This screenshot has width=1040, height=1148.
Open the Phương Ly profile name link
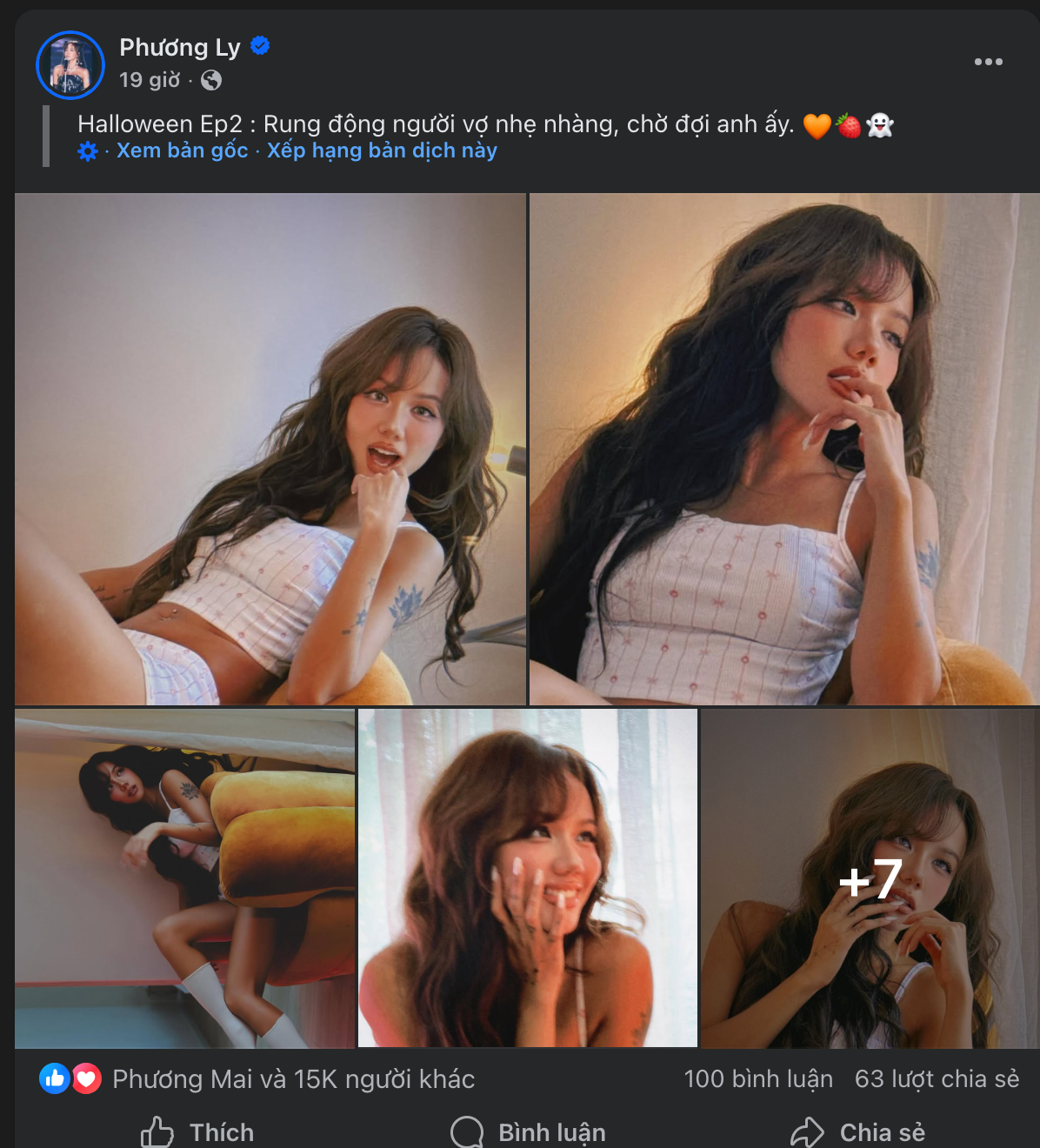tap(180, 47)
